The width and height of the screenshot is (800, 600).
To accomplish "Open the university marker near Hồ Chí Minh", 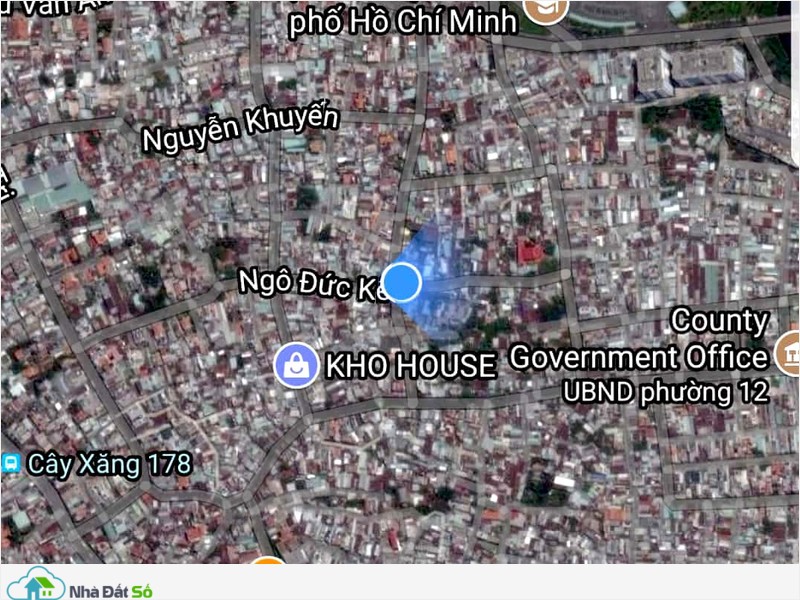I will point(549,9).
